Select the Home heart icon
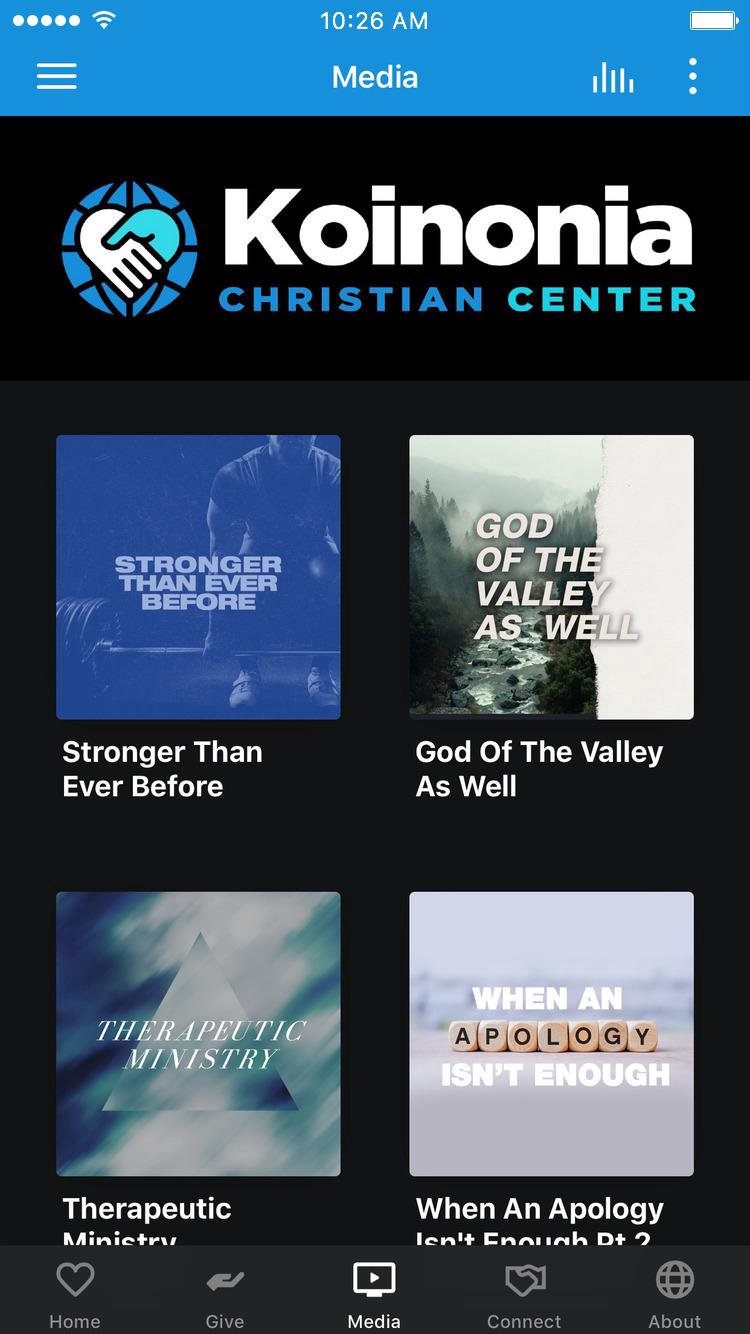 point(75,1279)
